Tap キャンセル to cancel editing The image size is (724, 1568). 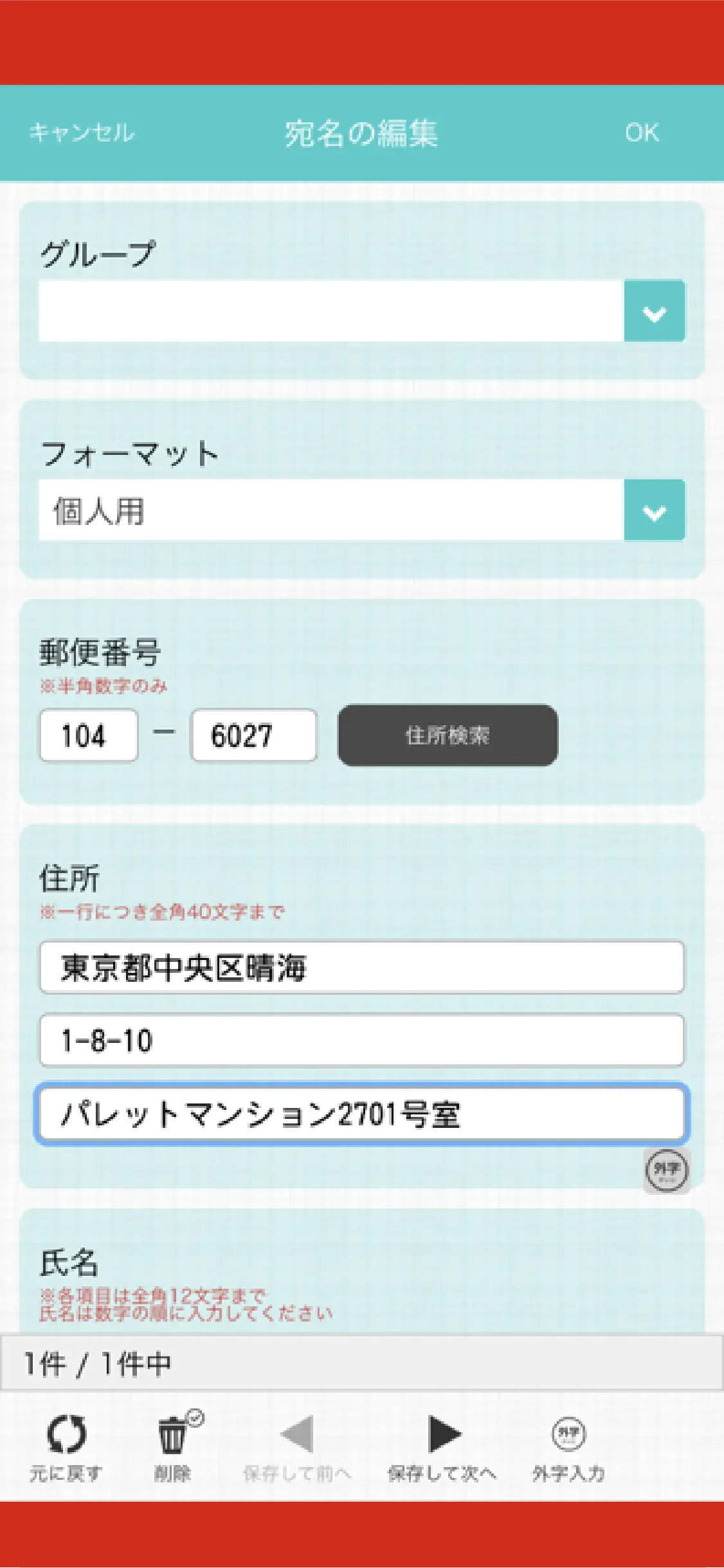(x=82, y=133)
